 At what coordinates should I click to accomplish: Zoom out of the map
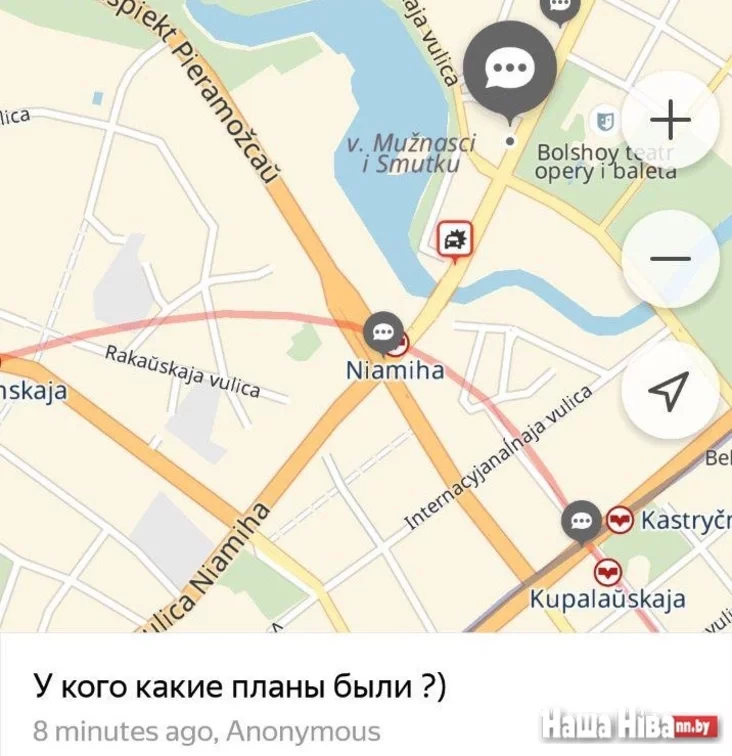(670, 259)
